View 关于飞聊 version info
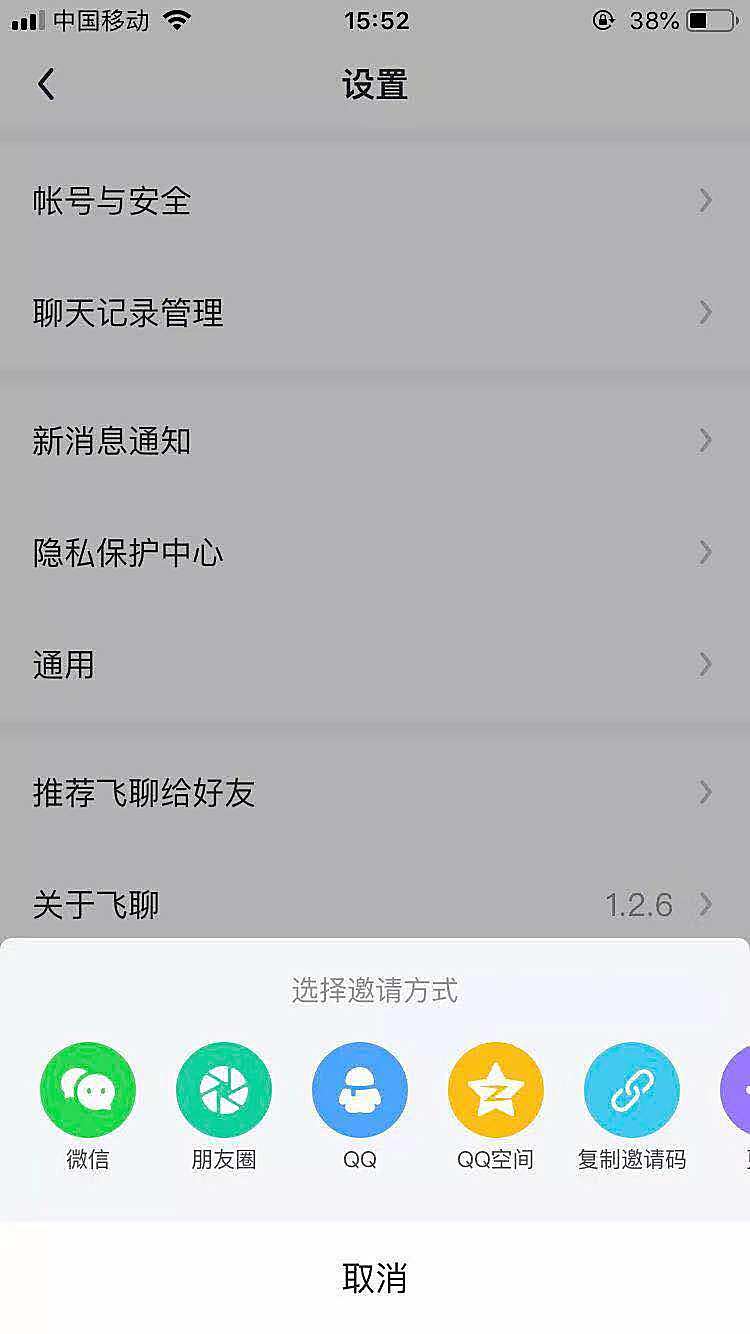Image resolution: width=750 pixels, height=1334 pixels. (375, 905)
